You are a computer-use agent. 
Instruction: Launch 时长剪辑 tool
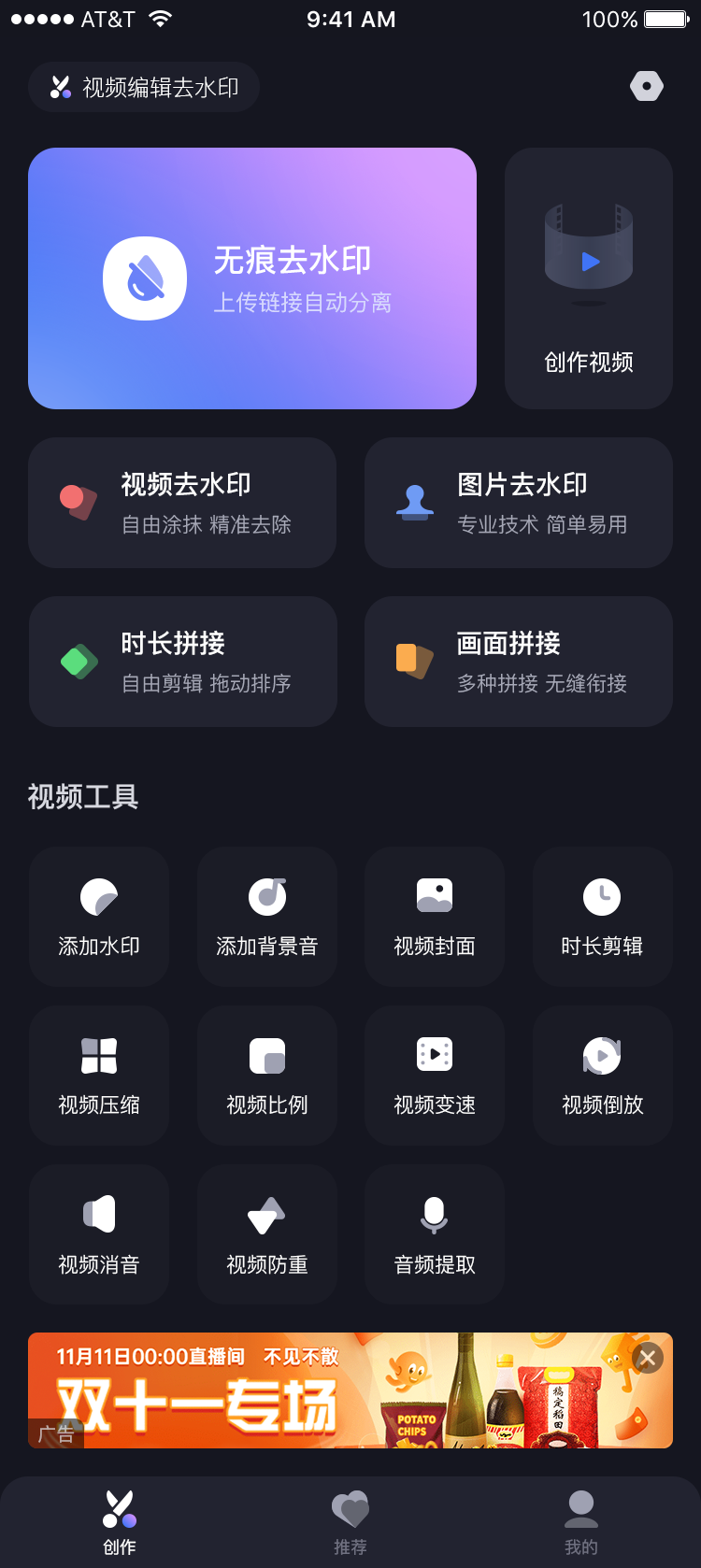(603, 917)
